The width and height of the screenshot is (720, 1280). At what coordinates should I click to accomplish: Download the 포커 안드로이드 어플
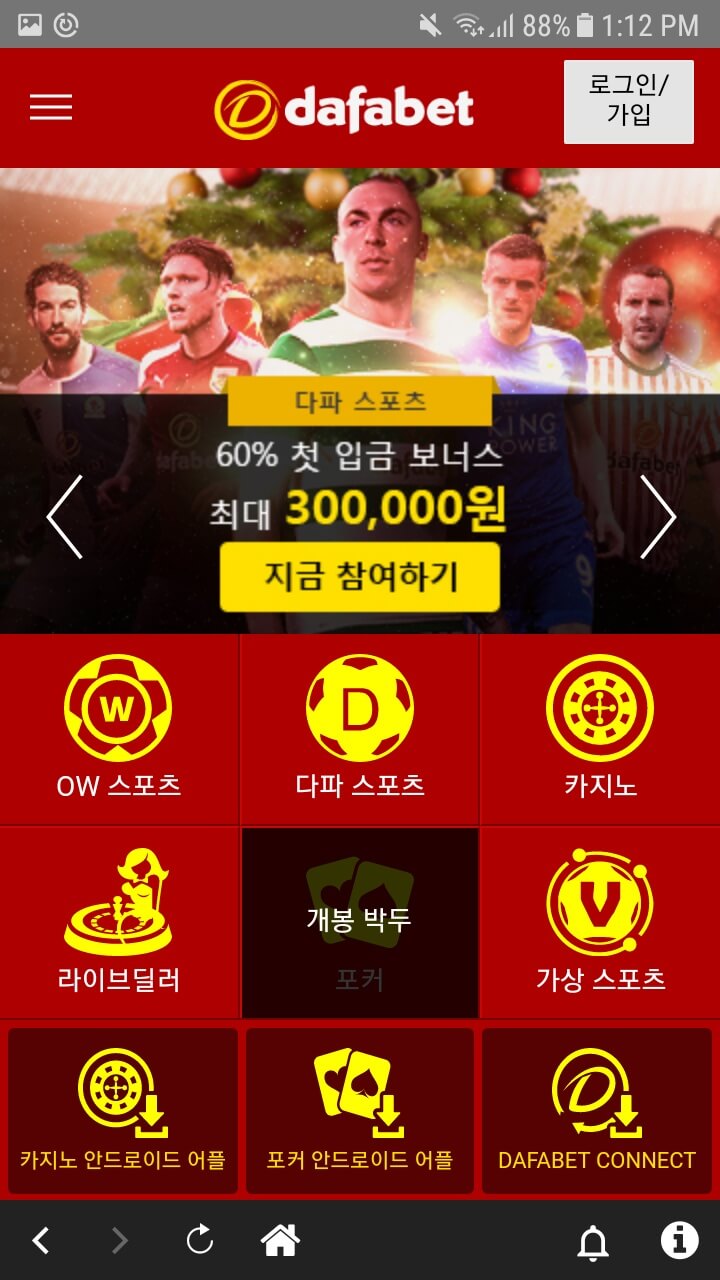360,1110
